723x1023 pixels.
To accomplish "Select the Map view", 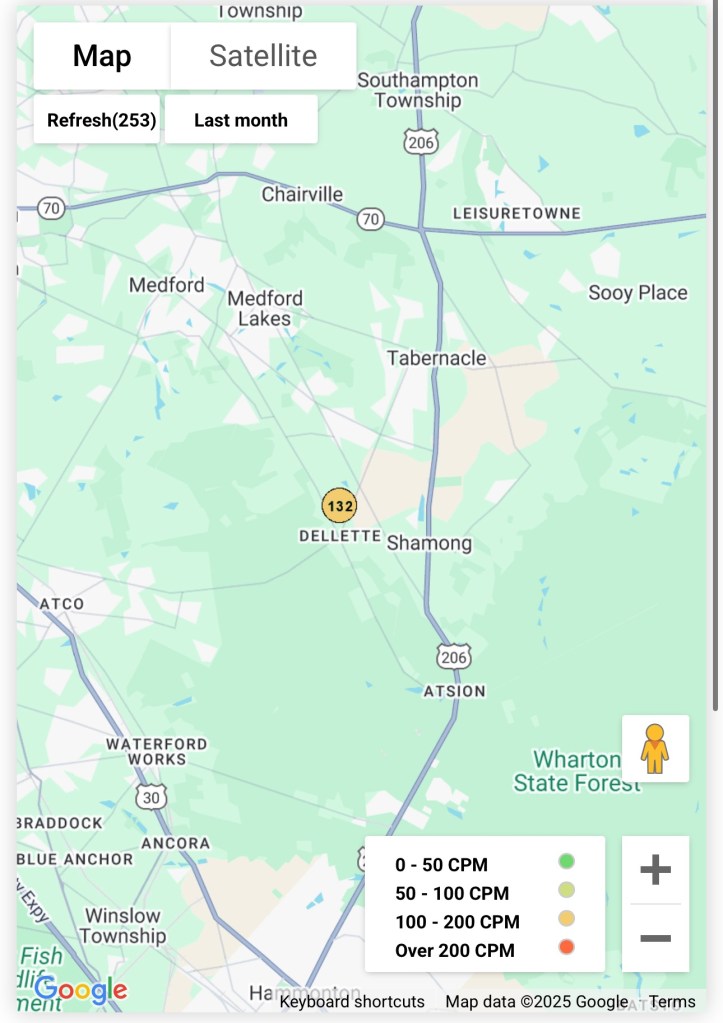I will [x=102, y=56].
